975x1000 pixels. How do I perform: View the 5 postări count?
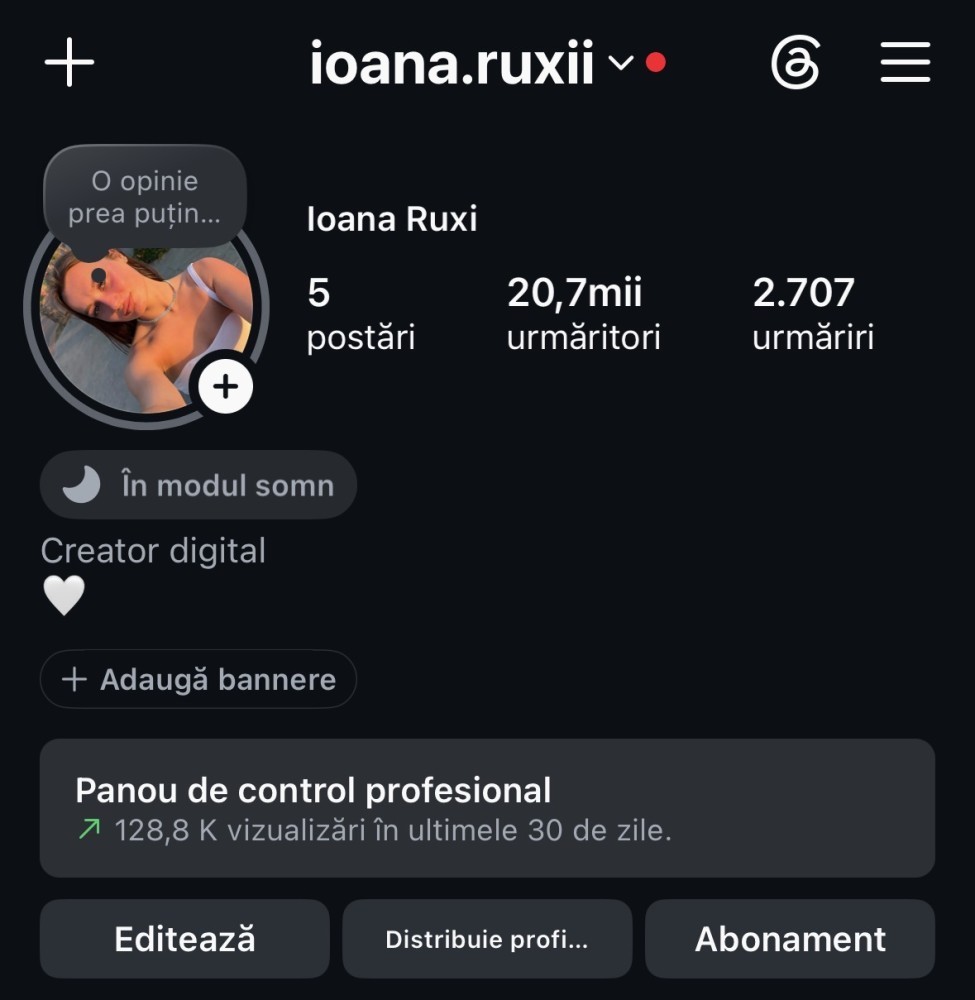(x=360, y=314)
